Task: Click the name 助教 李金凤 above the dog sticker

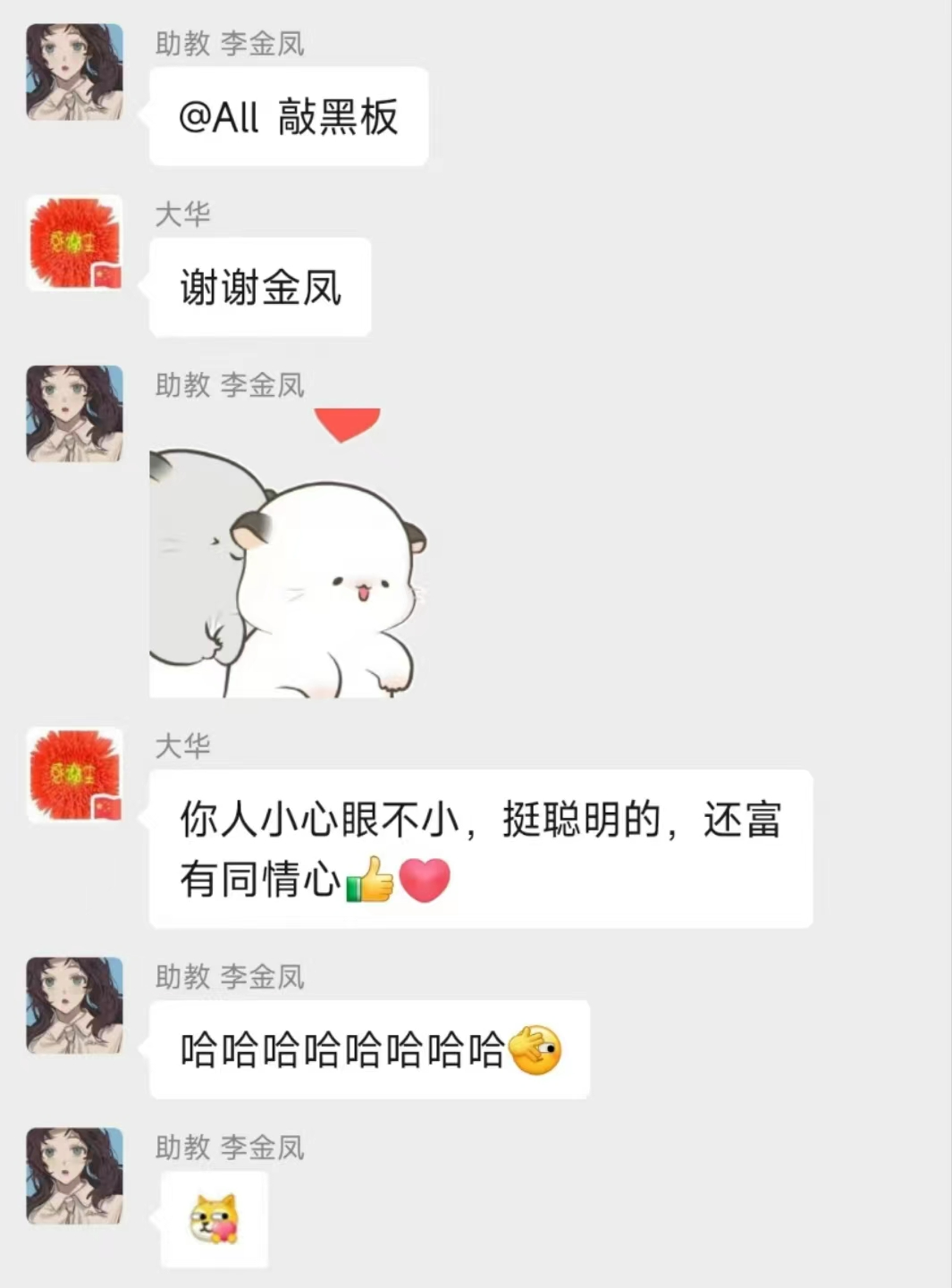Action: (228, 1149)
